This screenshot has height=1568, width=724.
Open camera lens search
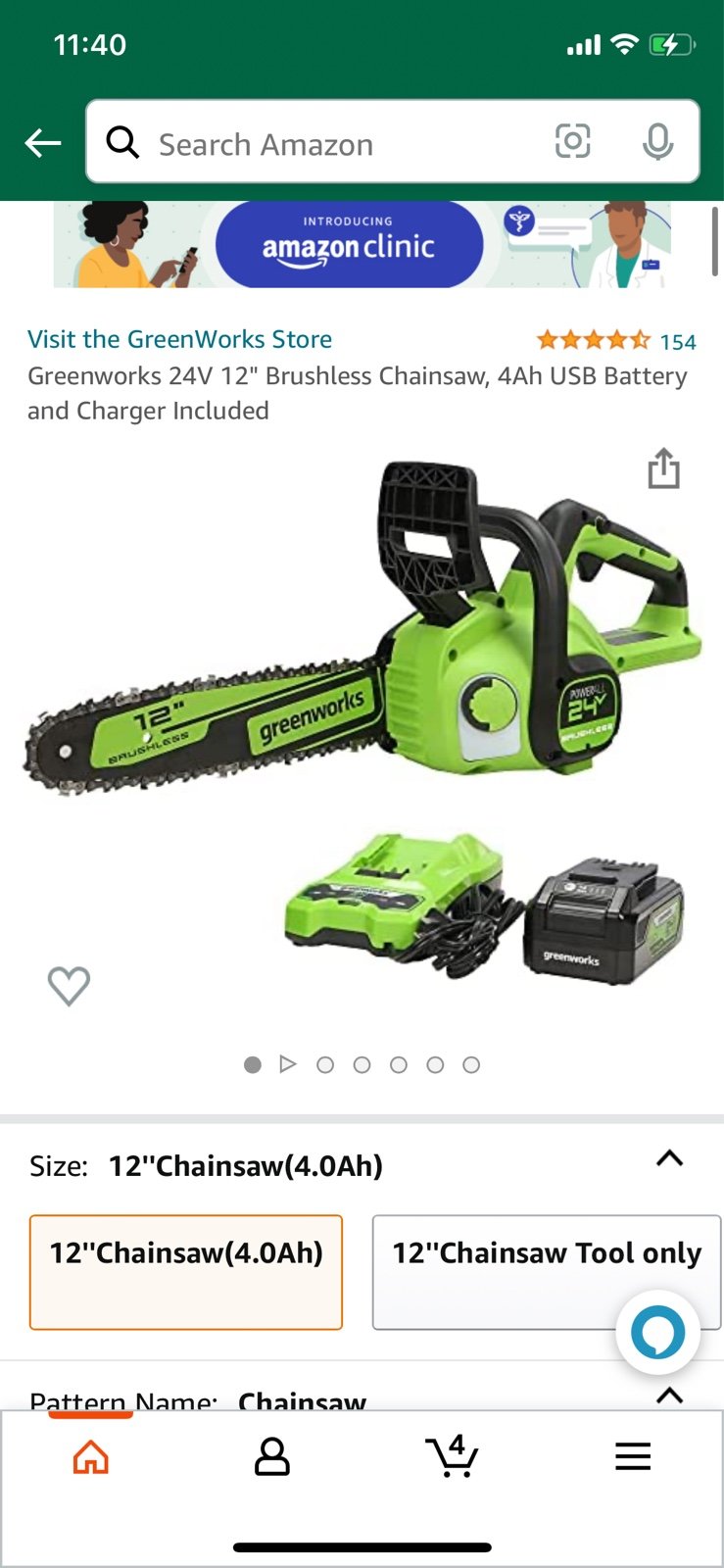pyautogui.click(x=573, y=142)
